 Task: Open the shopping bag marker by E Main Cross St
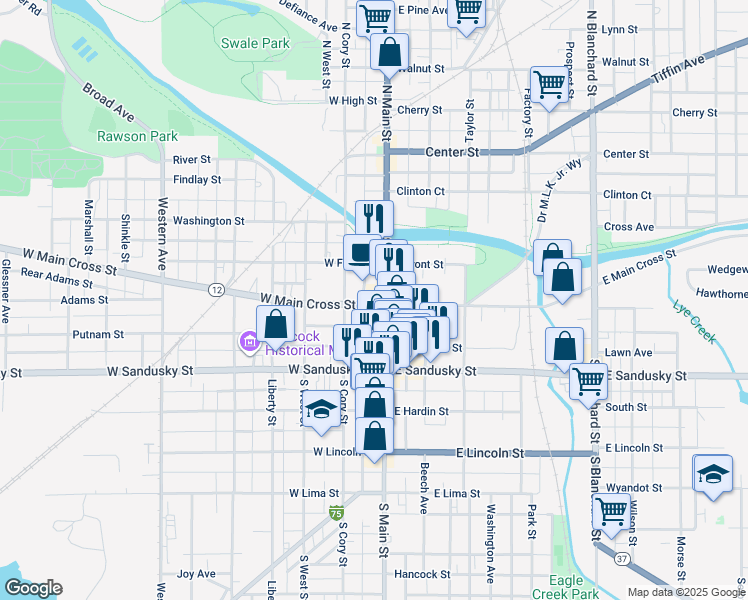coord(563,277)
